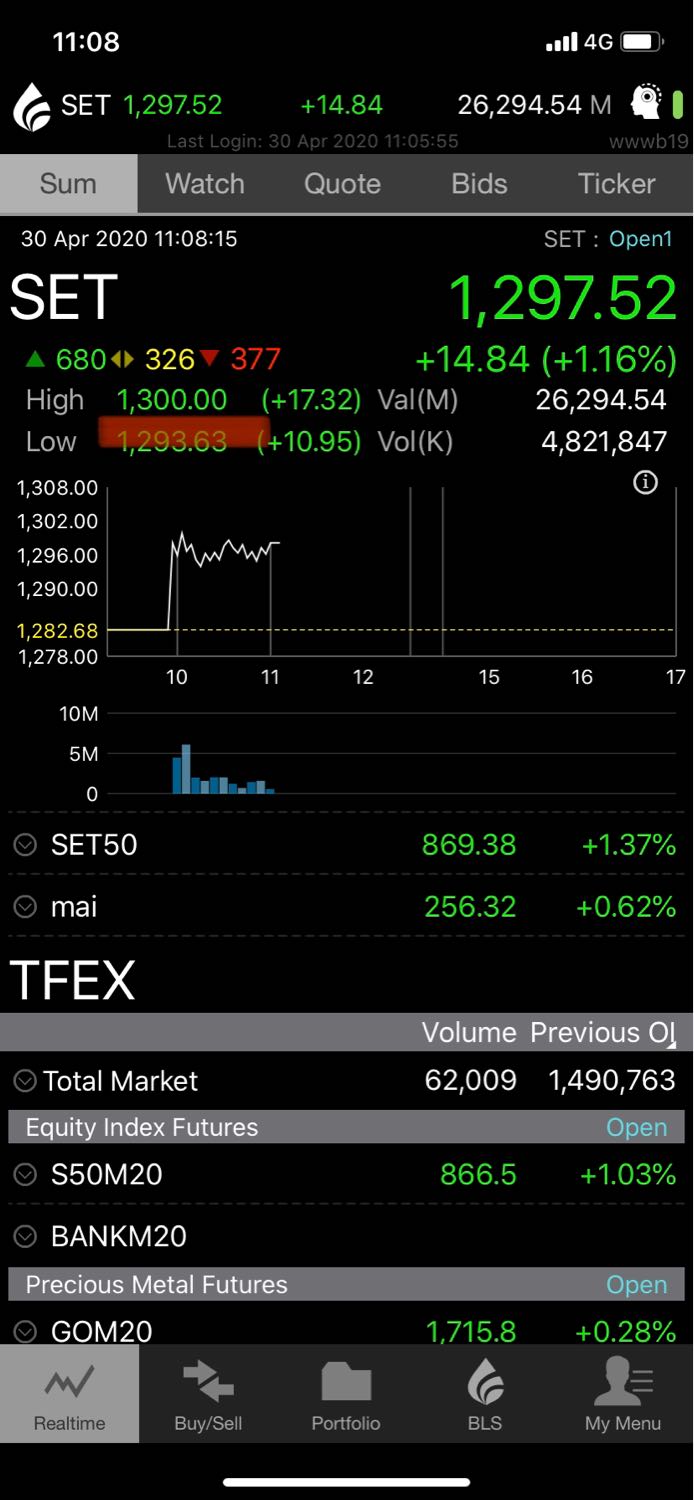Open My Menu
Screen dimensions: 694x1500
coord(623,1394)
